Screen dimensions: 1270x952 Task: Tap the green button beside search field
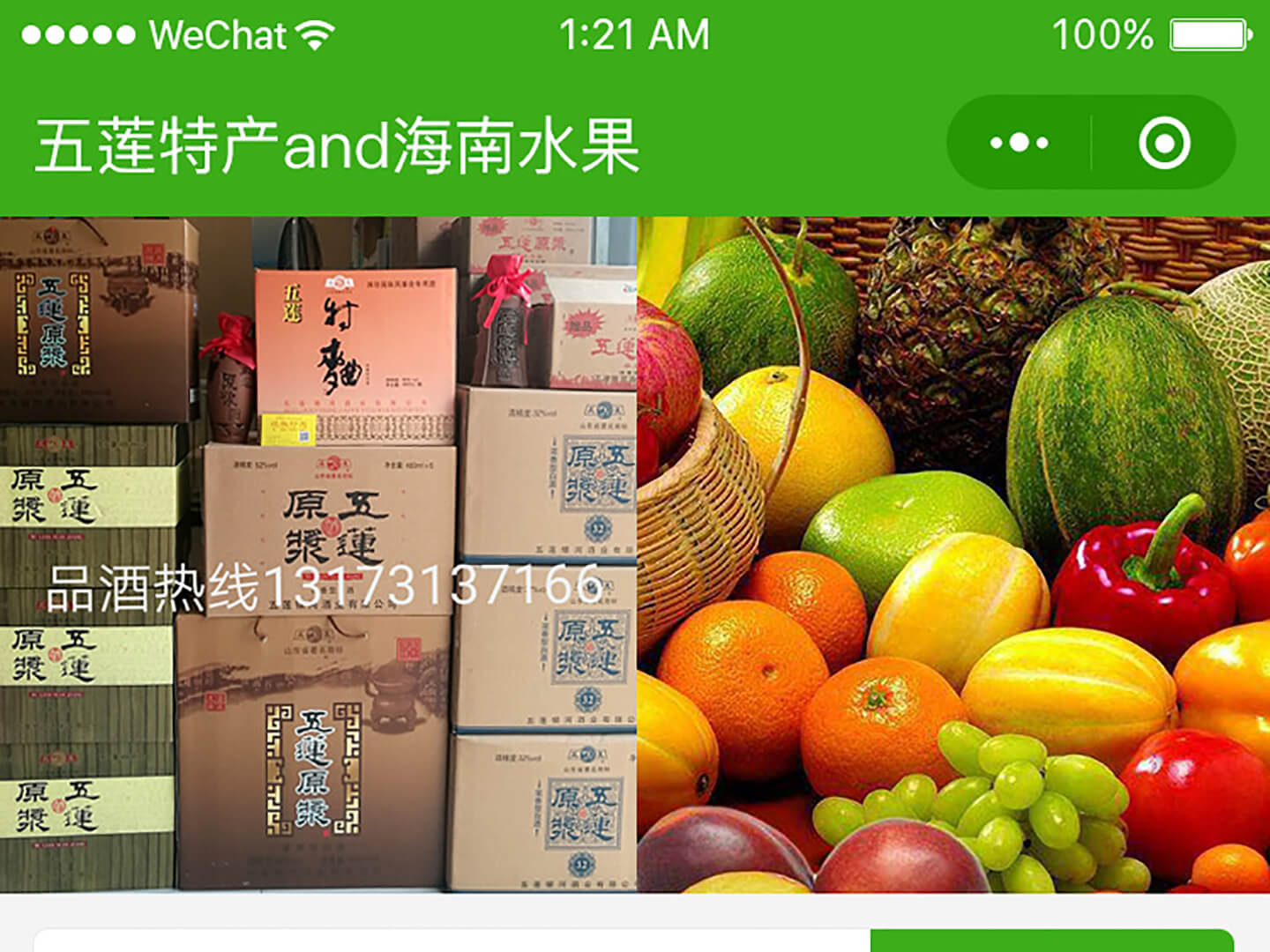[1051, 941]
